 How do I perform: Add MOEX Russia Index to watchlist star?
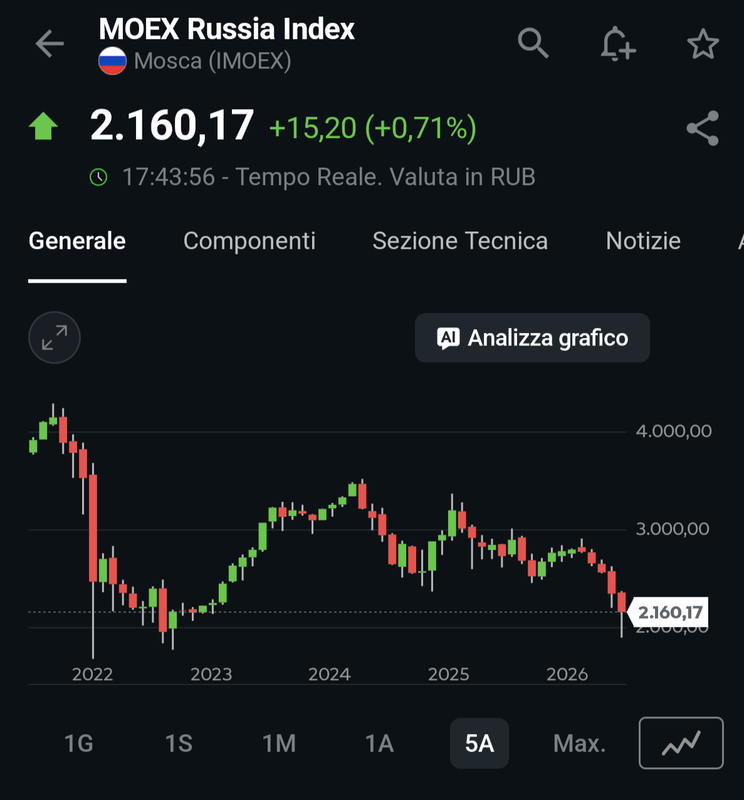[703, 44]
